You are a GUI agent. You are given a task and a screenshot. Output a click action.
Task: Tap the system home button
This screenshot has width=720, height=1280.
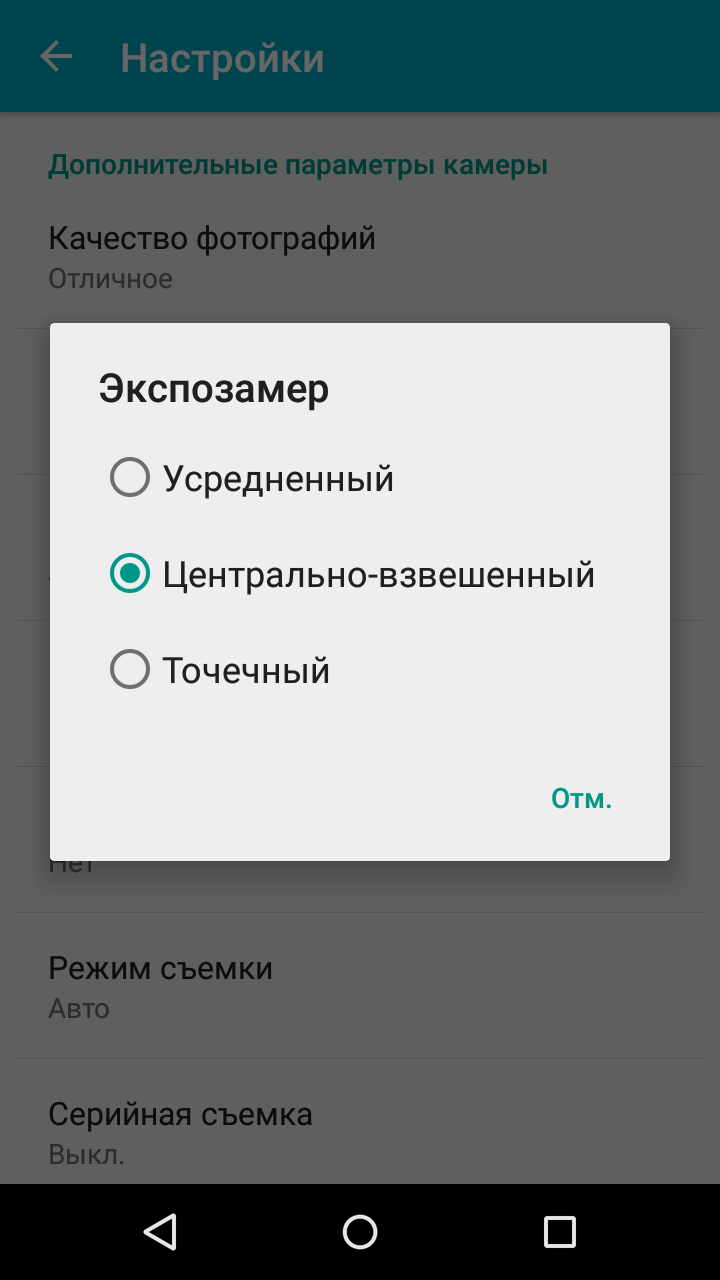[x=360, y=1232]
